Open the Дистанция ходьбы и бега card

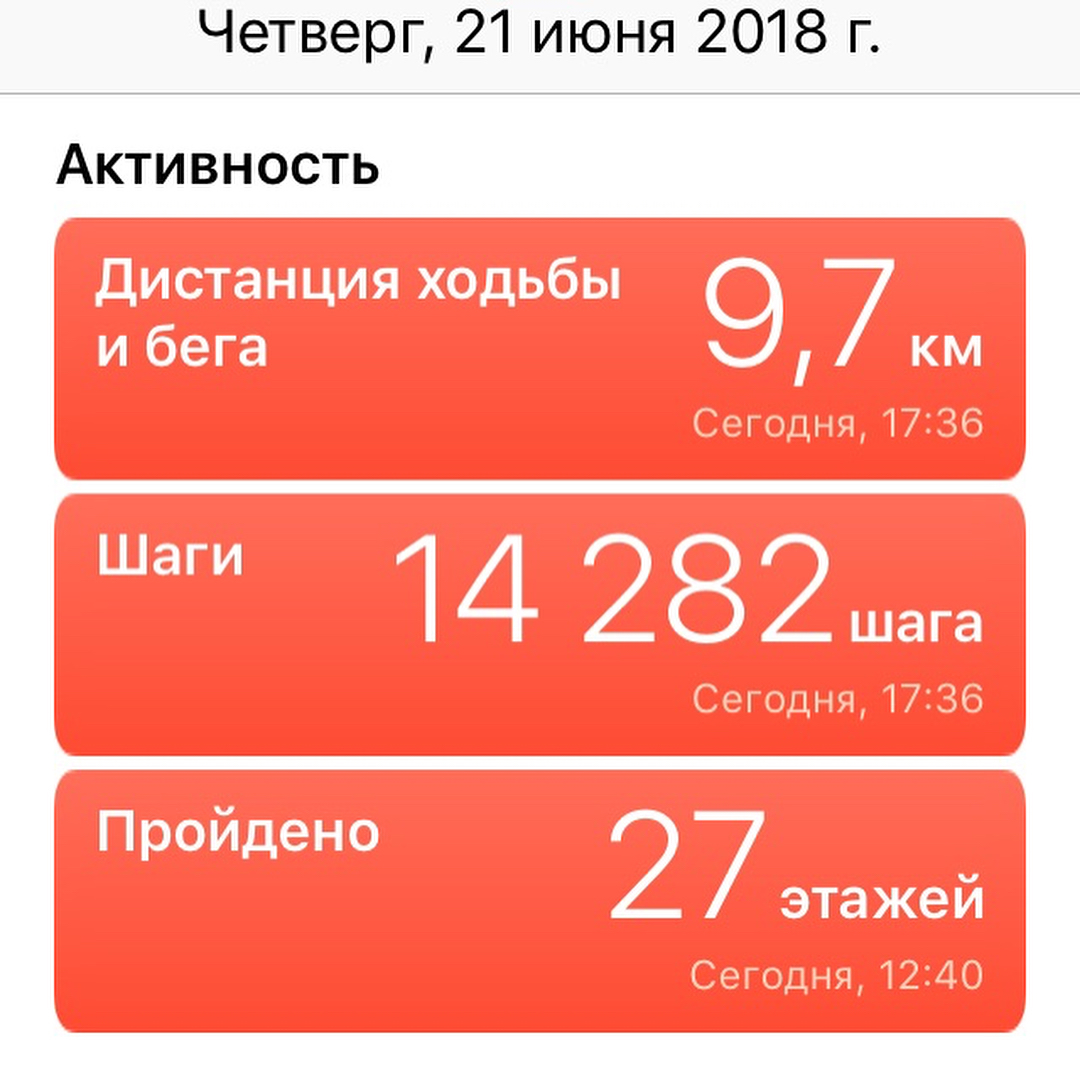539,349
